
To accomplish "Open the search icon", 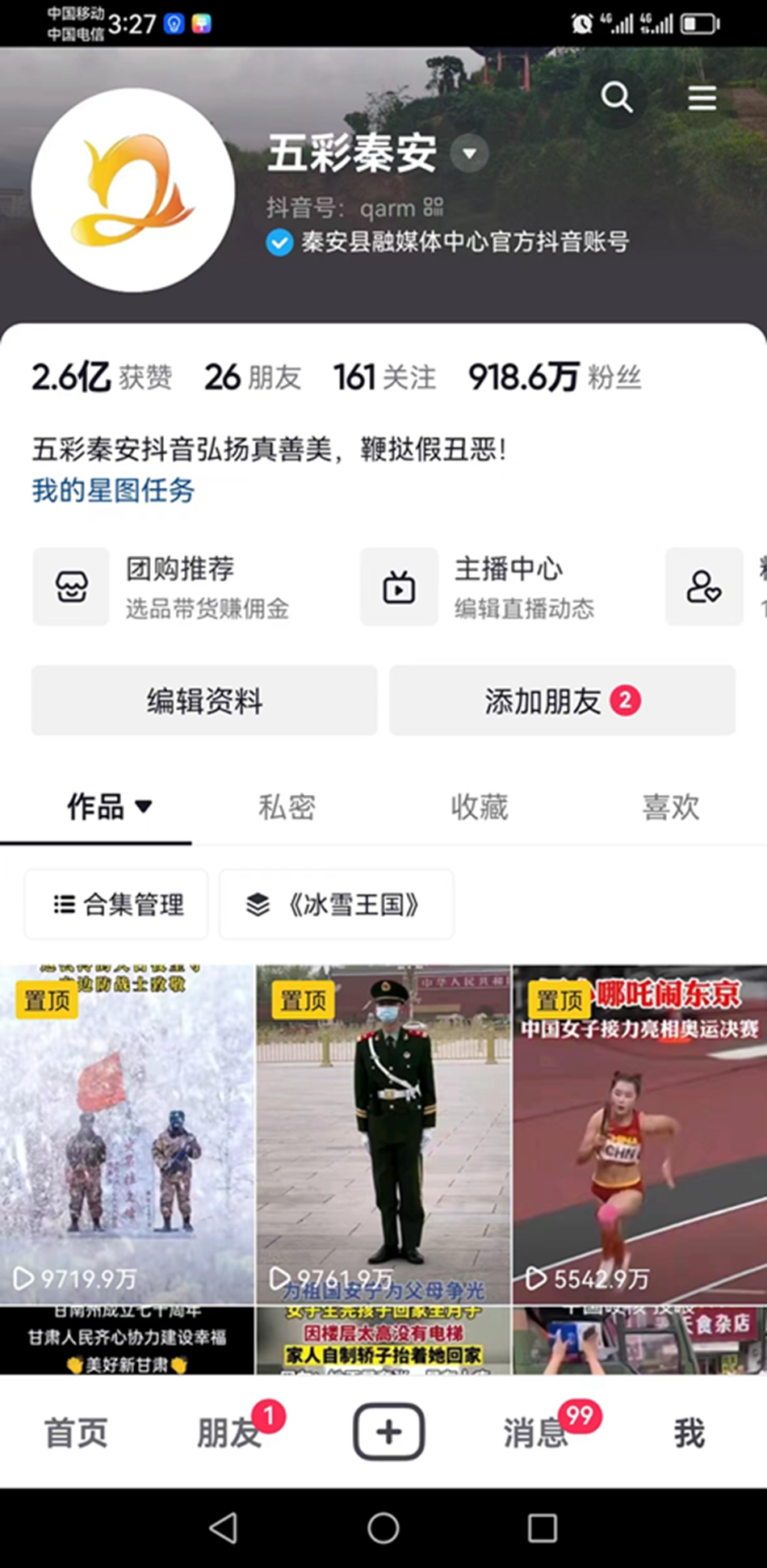I will pyautogui.click(x=617, y=98).
